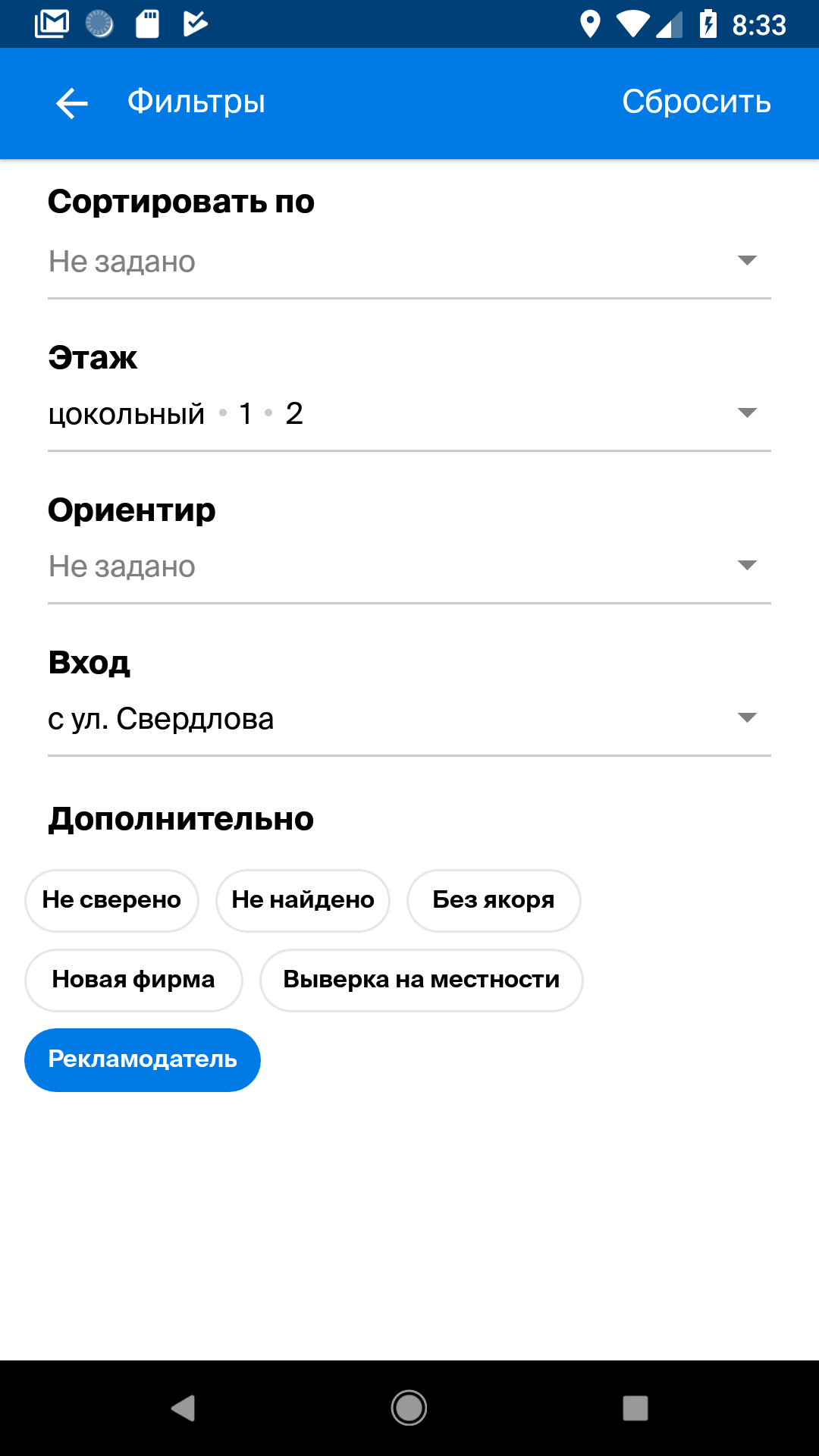819x1456 pixels.
Task: Expand the Сортировать по dropdown
Action: point(409,262)
